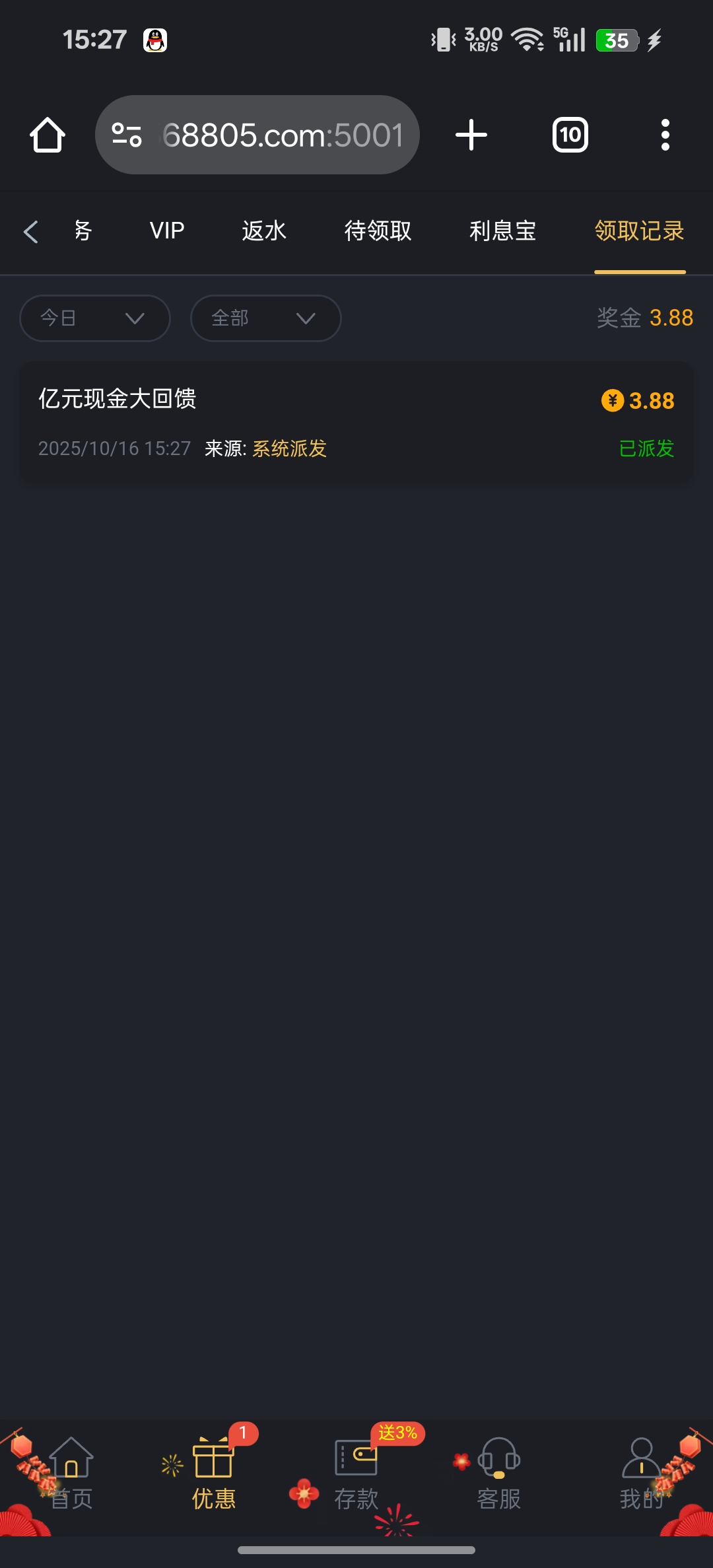Open a new browser tab
713x1568 pixels.
tap(471, 135)
